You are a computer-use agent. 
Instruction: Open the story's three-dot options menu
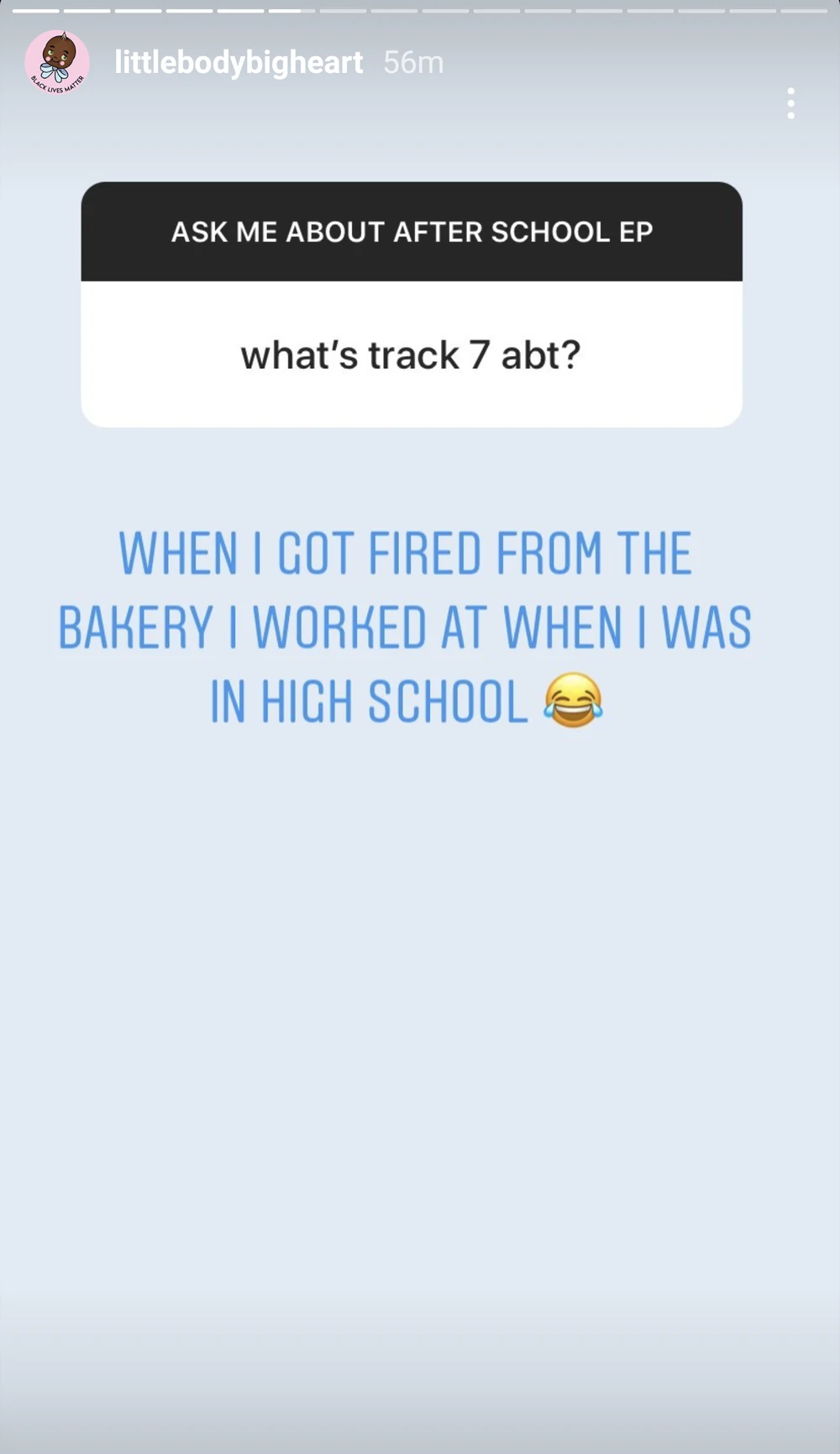(x=790, y=103)
